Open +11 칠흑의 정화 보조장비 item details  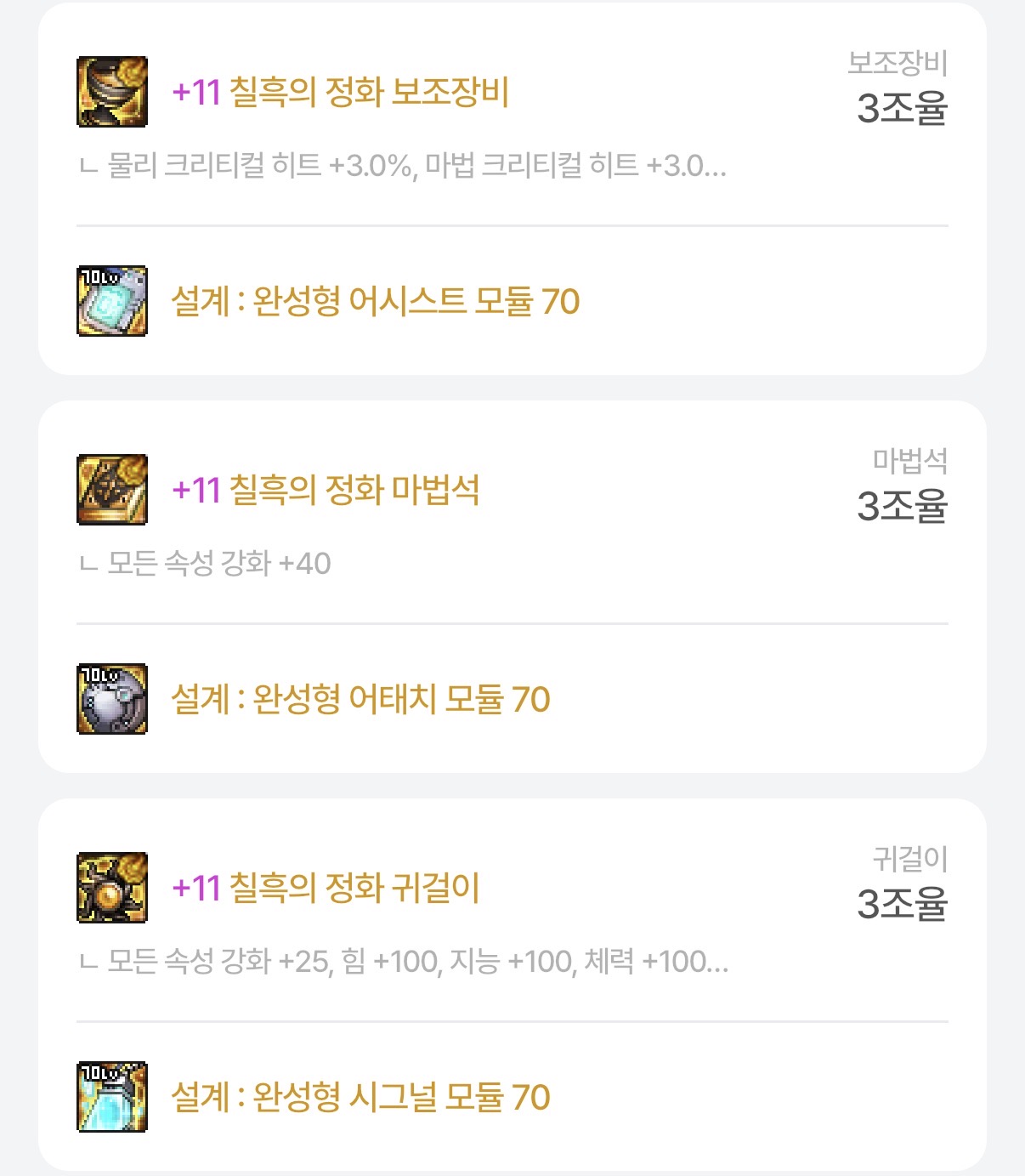[x=340, y=92]
